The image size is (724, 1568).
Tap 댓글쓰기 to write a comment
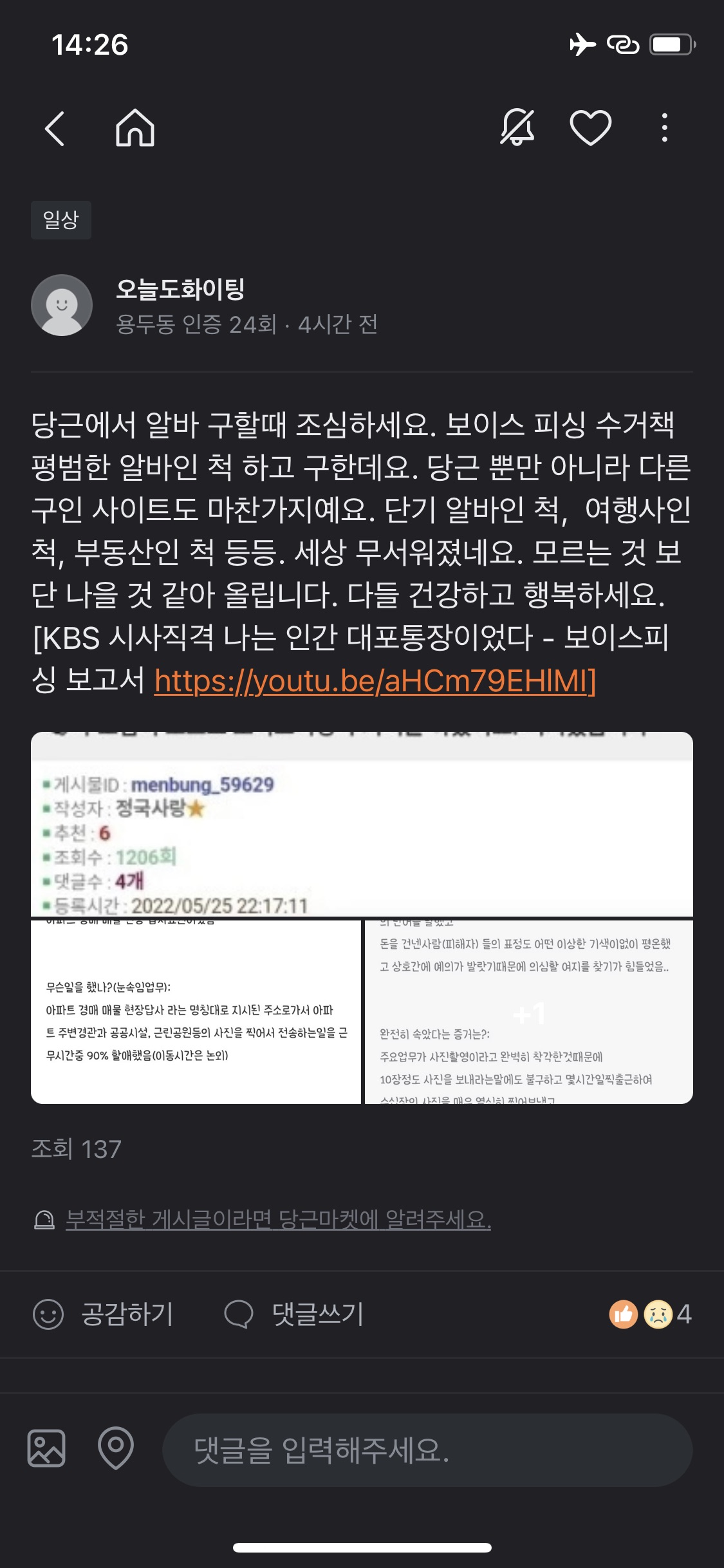[x=295, y=1314]
